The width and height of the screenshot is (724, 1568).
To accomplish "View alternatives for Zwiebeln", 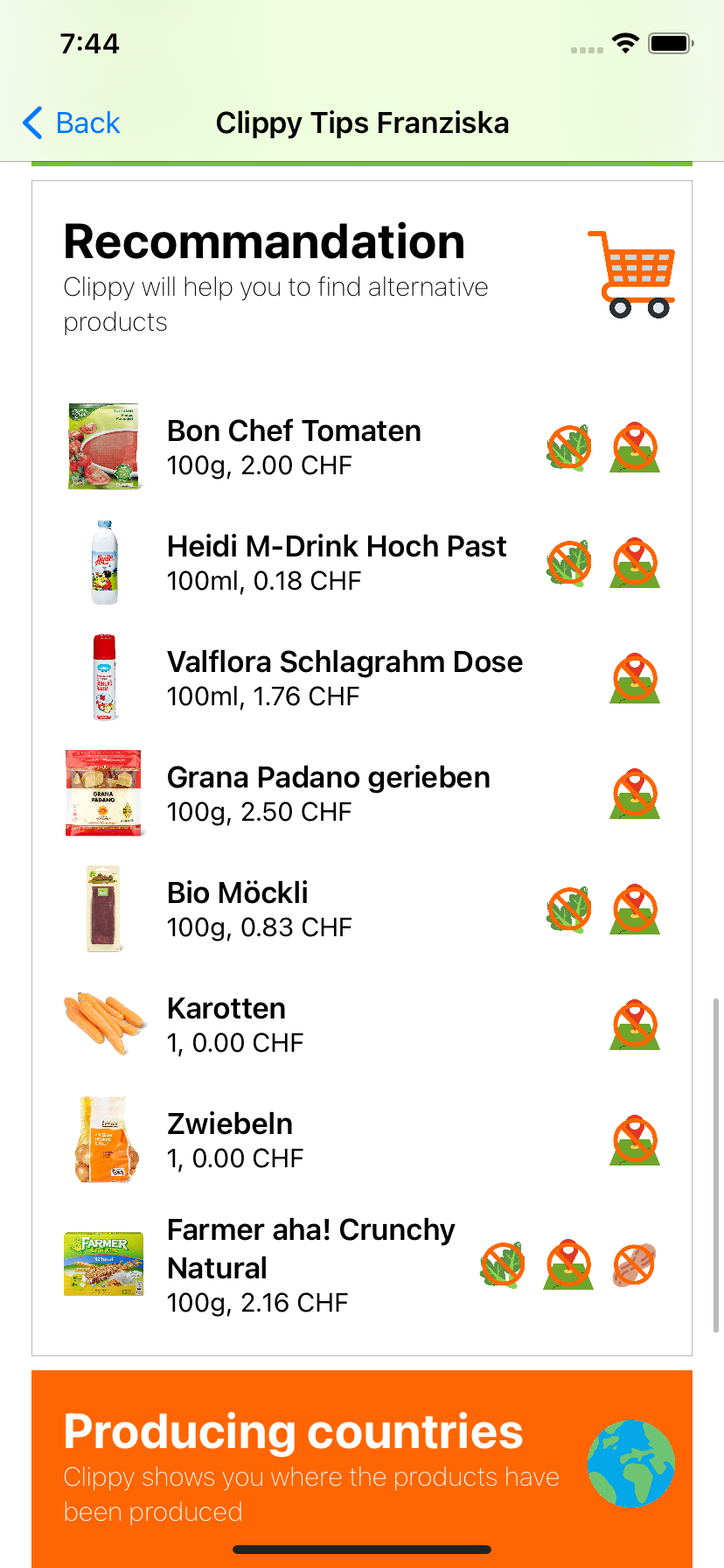I will (x=234, y=1140).
